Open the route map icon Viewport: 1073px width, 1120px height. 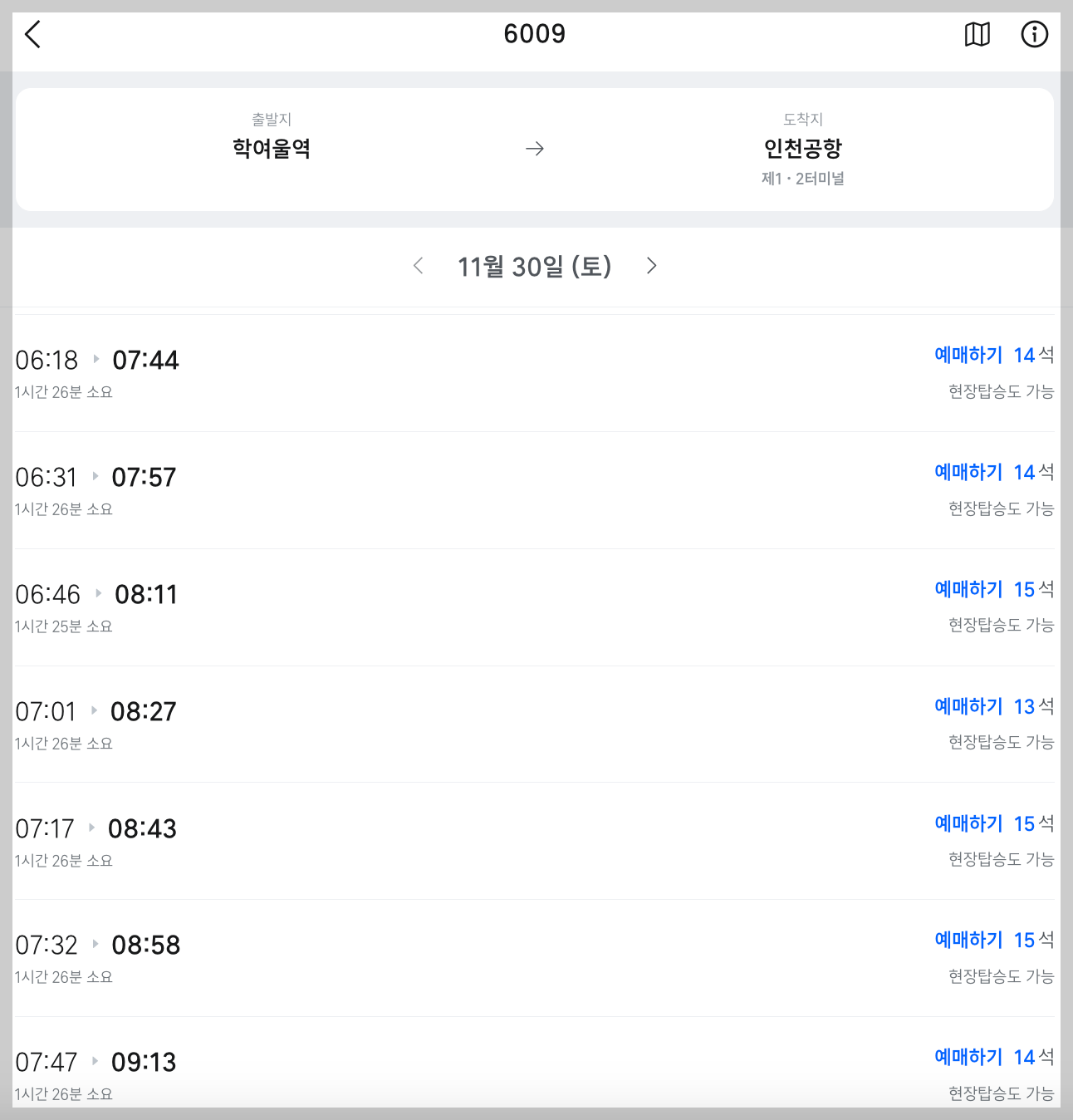pos(977,35)
